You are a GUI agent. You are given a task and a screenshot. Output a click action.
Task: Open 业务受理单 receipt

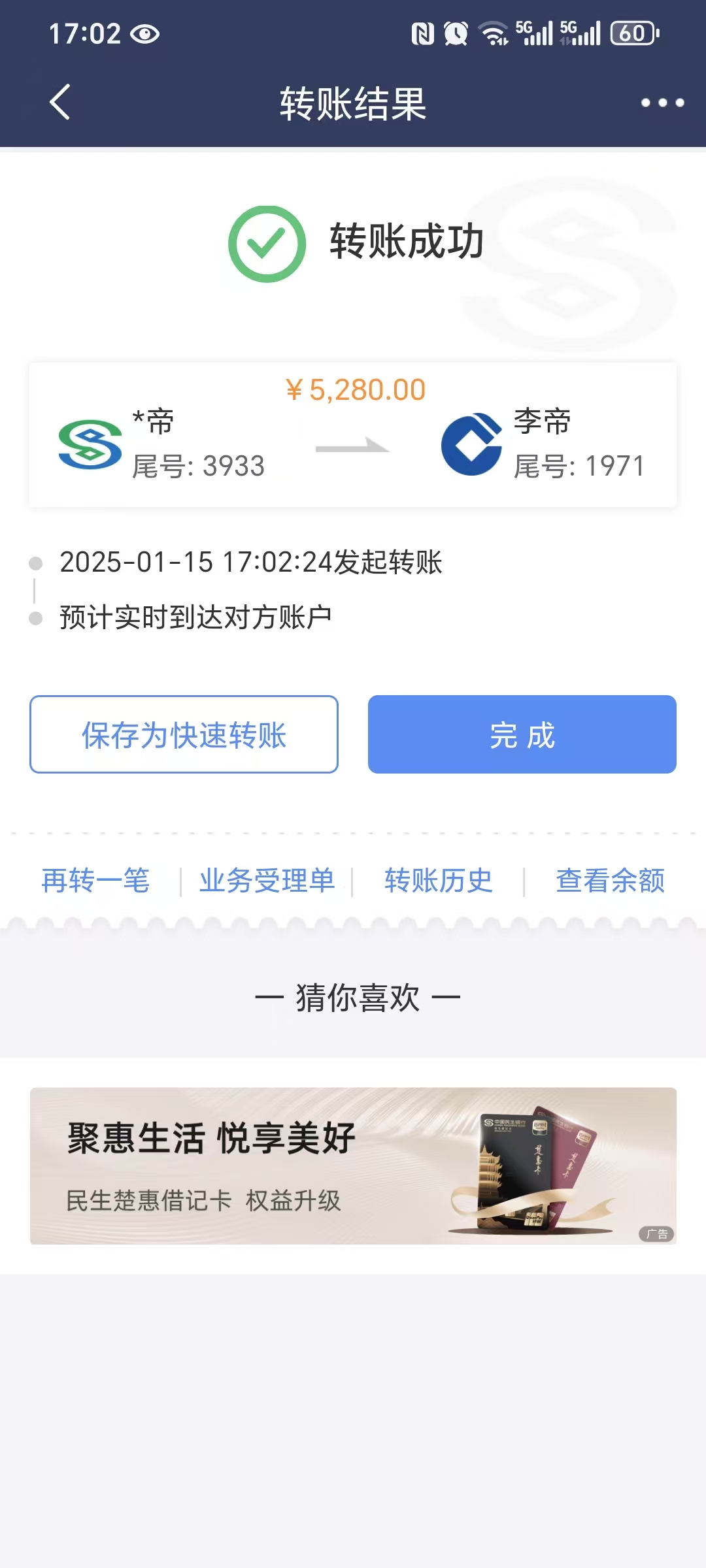coord(267,881)
